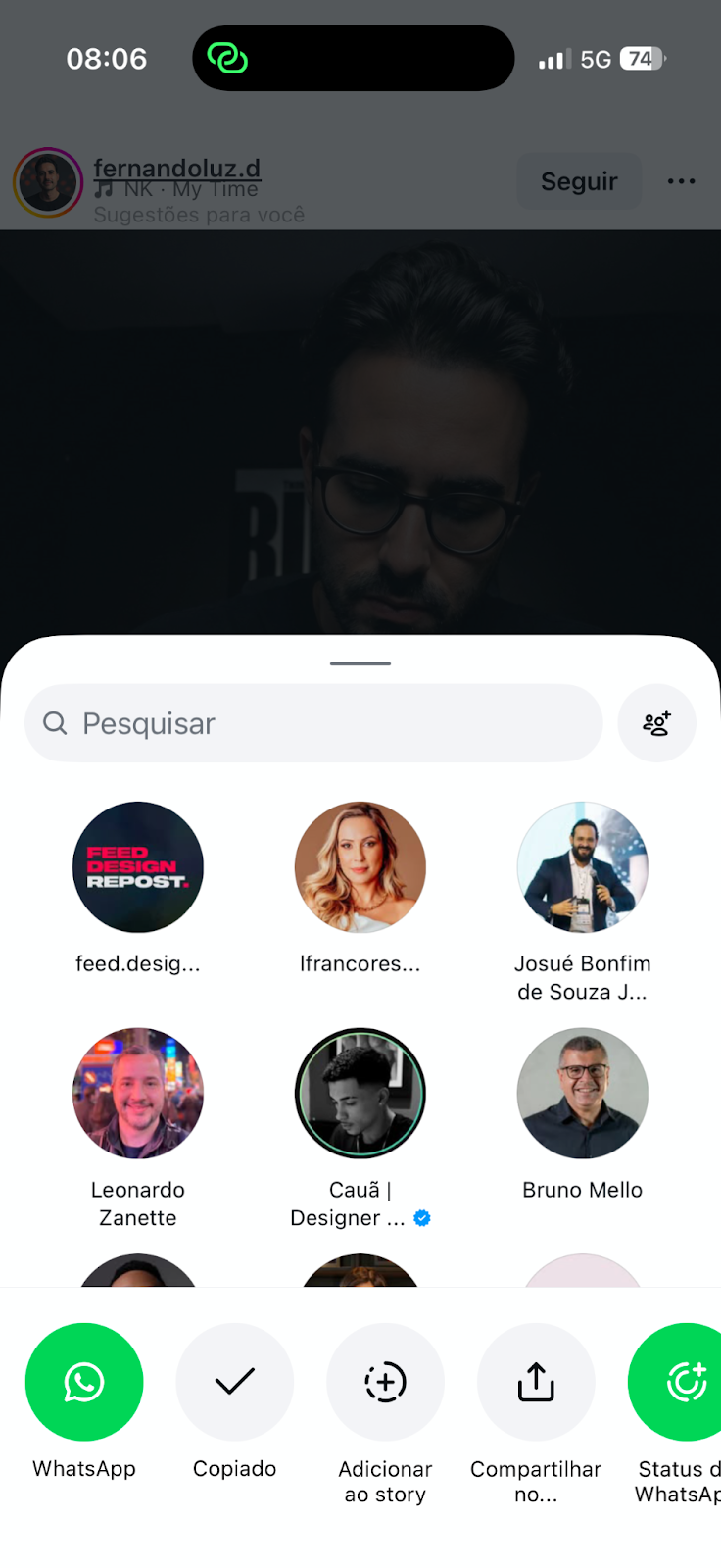This screenshot has width=721, height=1568.
Task: Select lfrancores... recipient avatar
Action: tap(360, 867)
